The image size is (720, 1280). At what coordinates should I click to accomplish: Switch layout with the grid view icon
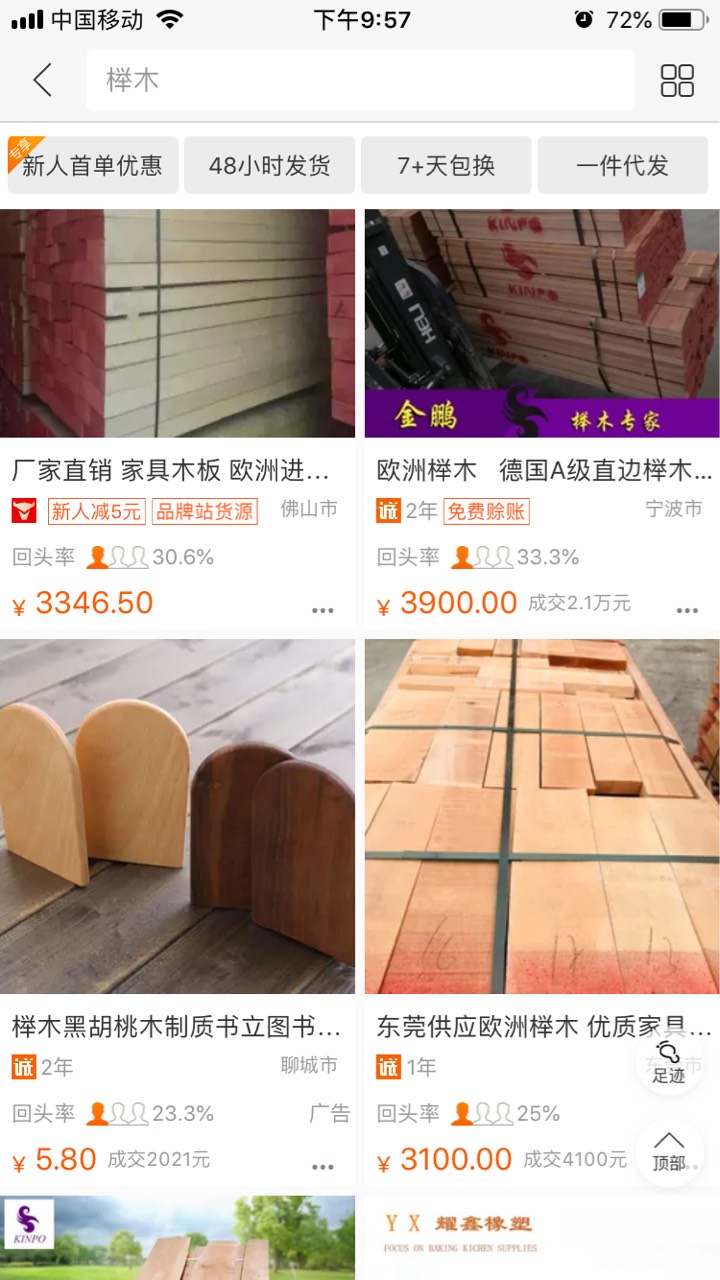pos(677,80)
